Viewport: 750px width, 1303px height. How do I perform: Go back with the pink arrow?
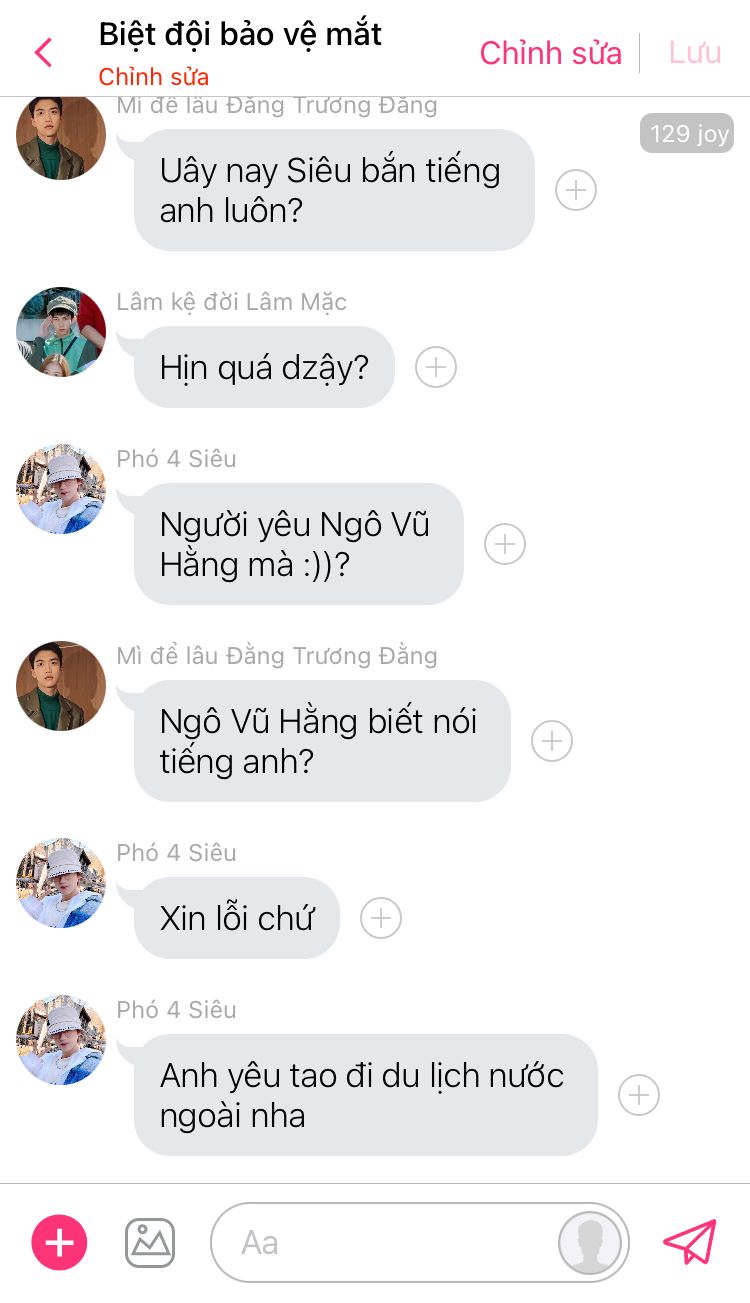click(43, 52)
